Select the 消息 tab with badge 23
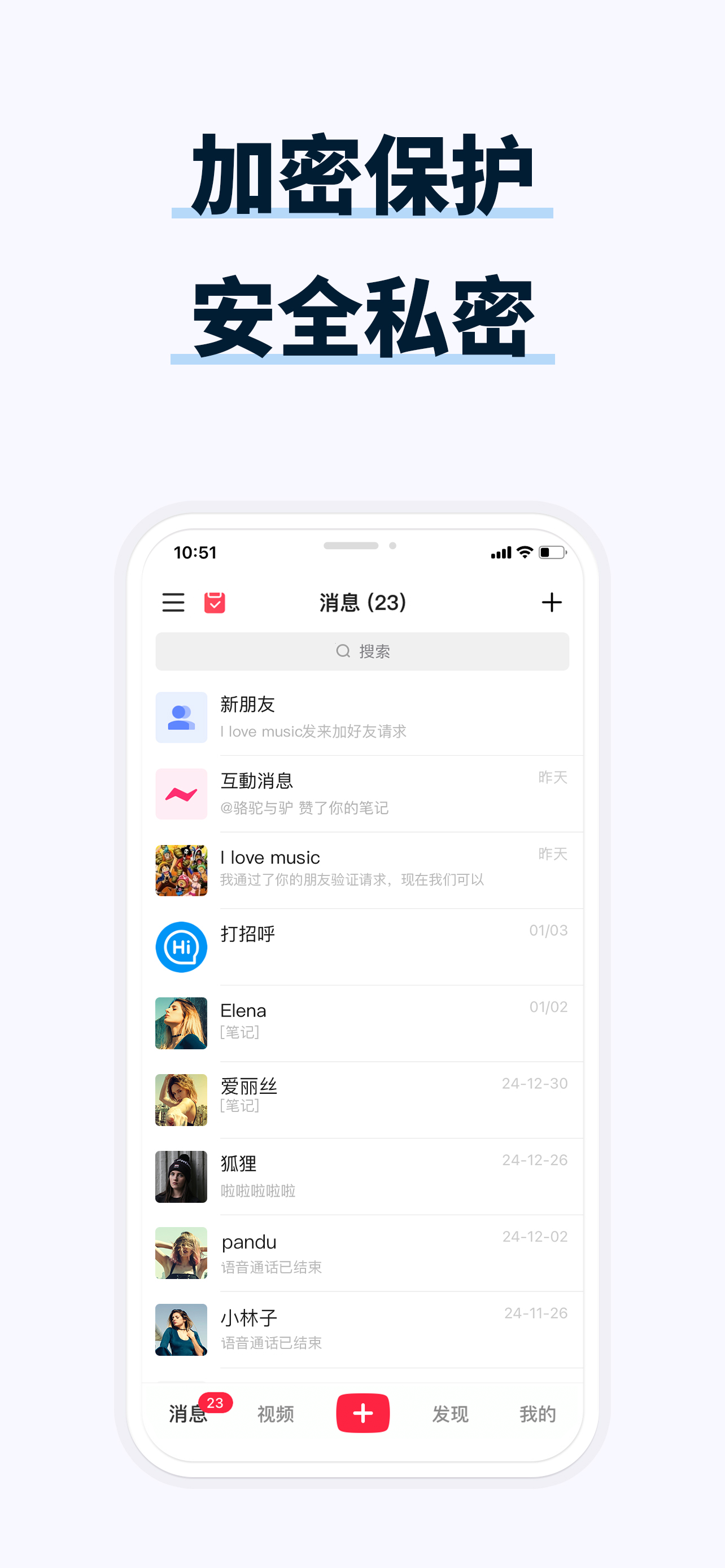Viewport: 725px width, 1568px height. pyautogui.click(x=189, y=1414)
